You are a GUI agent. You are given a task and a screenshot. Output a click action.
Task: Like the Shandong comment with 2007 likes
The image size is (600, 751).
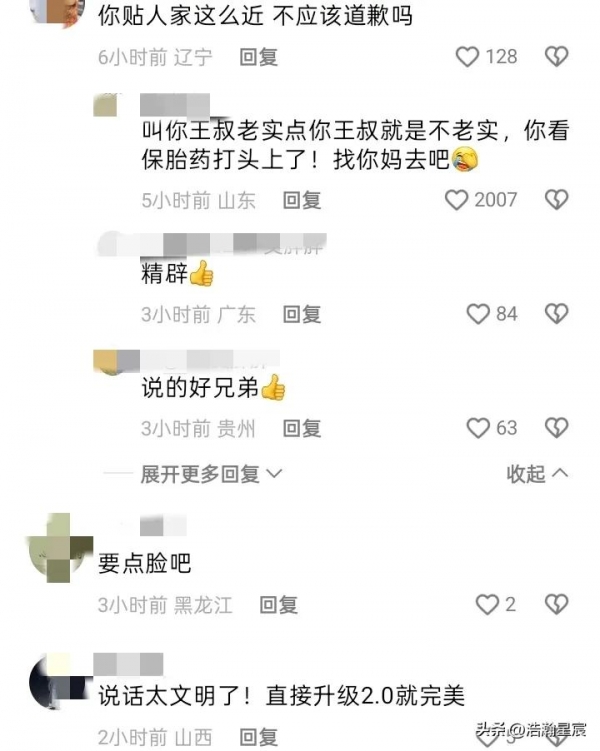[457, 200]
